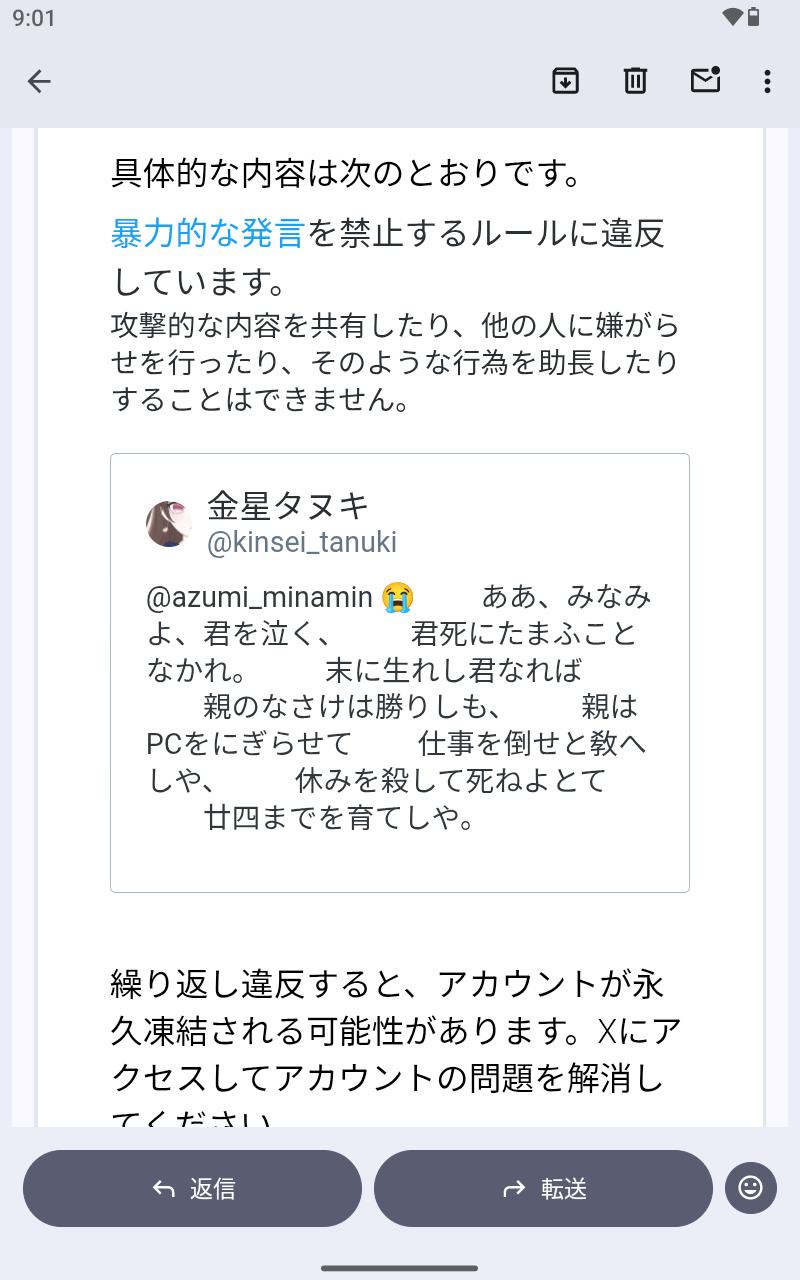Mark the email as unread
This screenshot has width=800, height=1280.
pyautogui.click(x=705, y=81)
